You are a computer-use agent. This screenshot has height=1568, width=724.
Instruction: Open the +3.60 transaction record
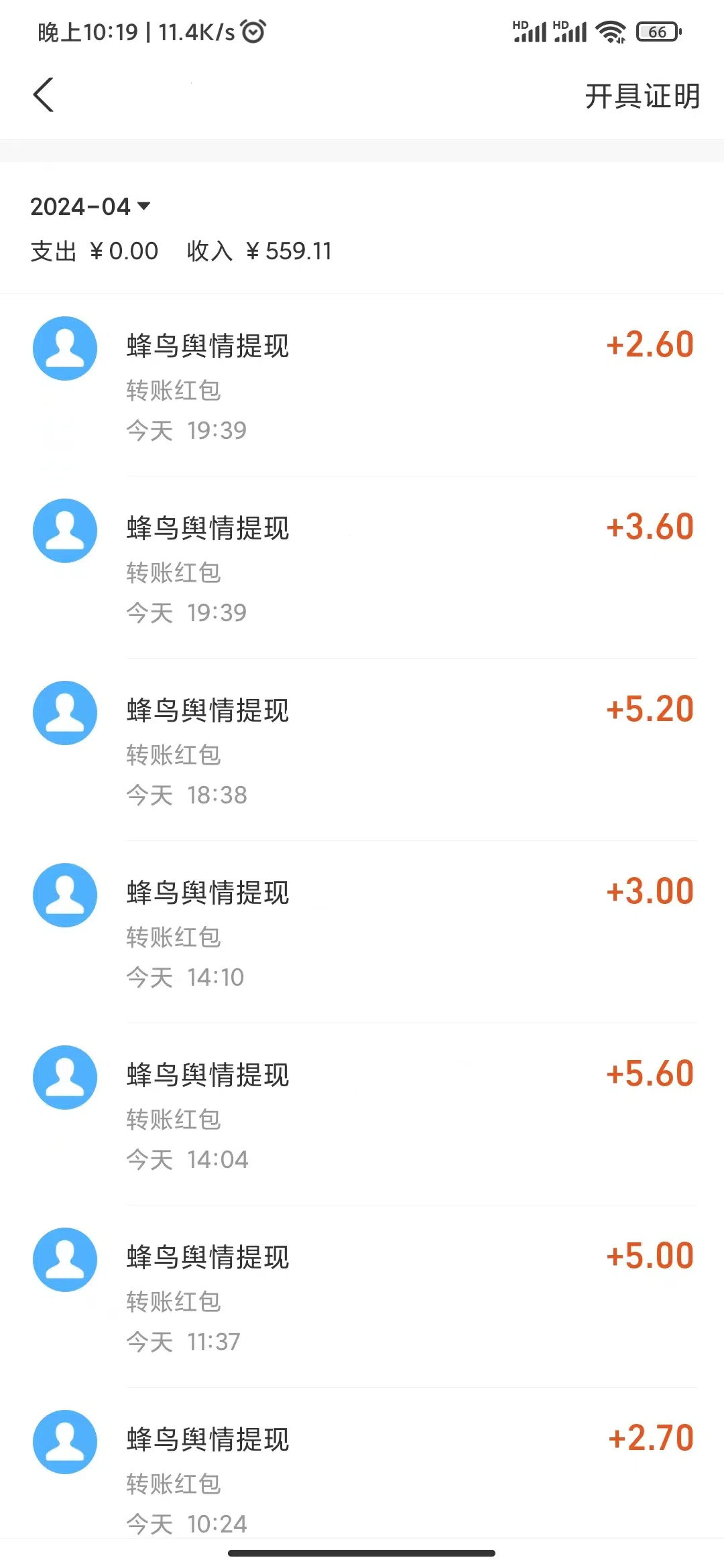pos(362,568)
